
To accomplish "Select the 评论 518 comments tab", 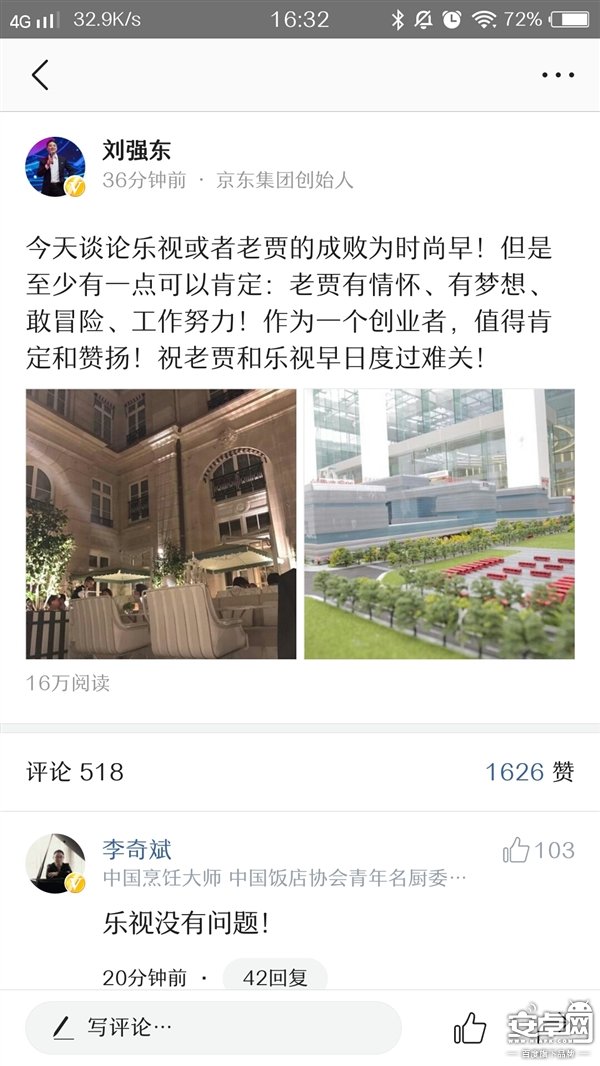I will point(75,771).
